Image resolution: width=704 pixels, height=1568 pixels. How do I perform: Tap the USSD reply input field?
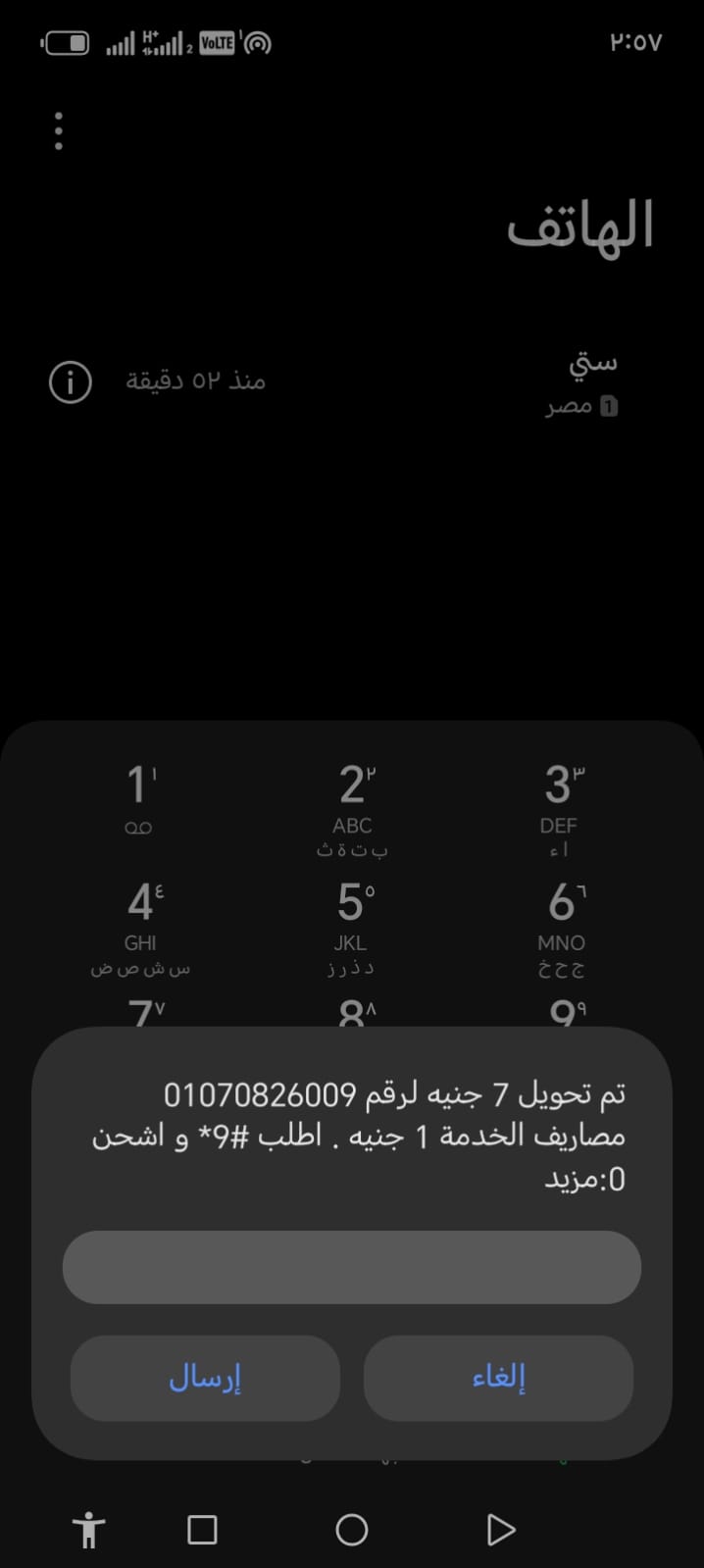pyautogui.click(x=351, y=1267)
